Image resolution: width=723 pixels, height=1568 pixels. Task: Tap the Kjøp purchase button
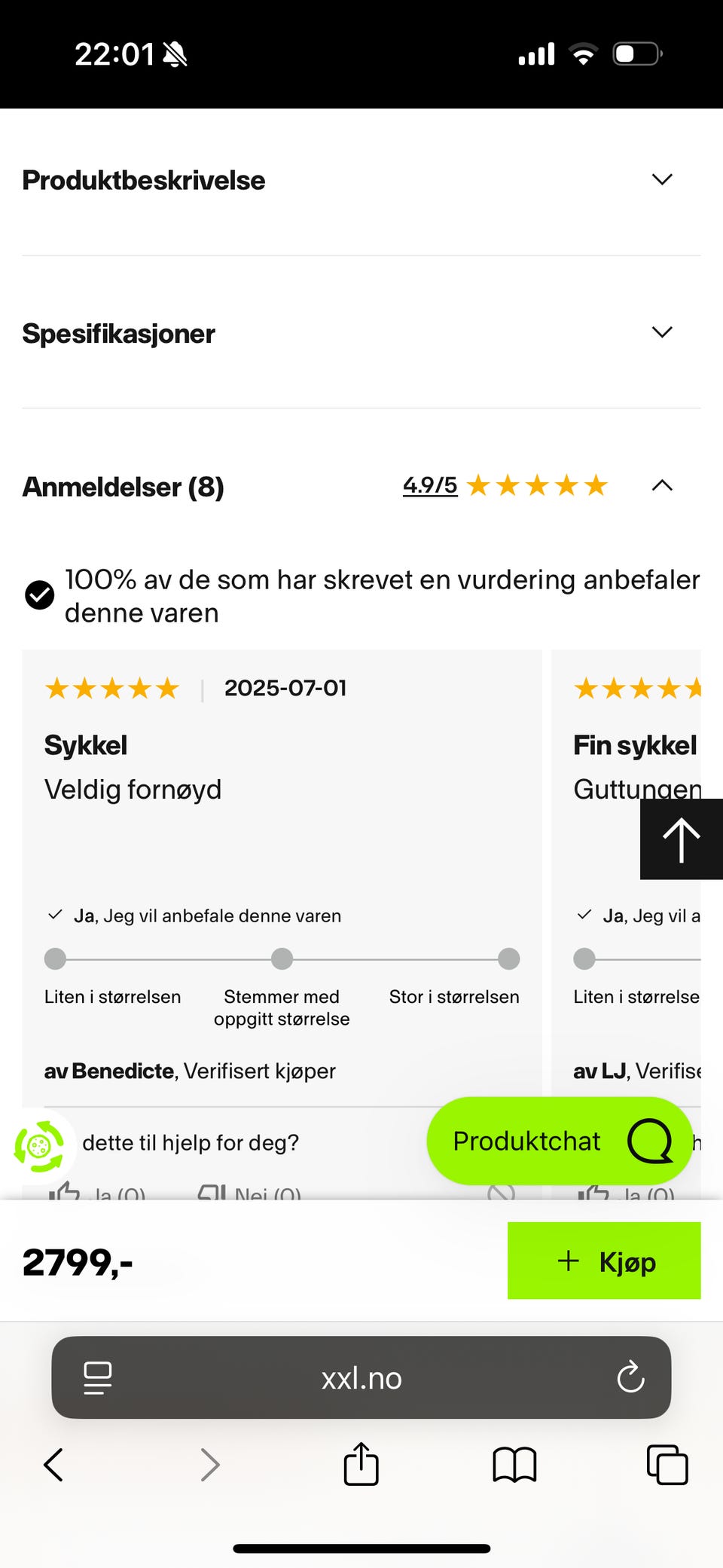604,1261
